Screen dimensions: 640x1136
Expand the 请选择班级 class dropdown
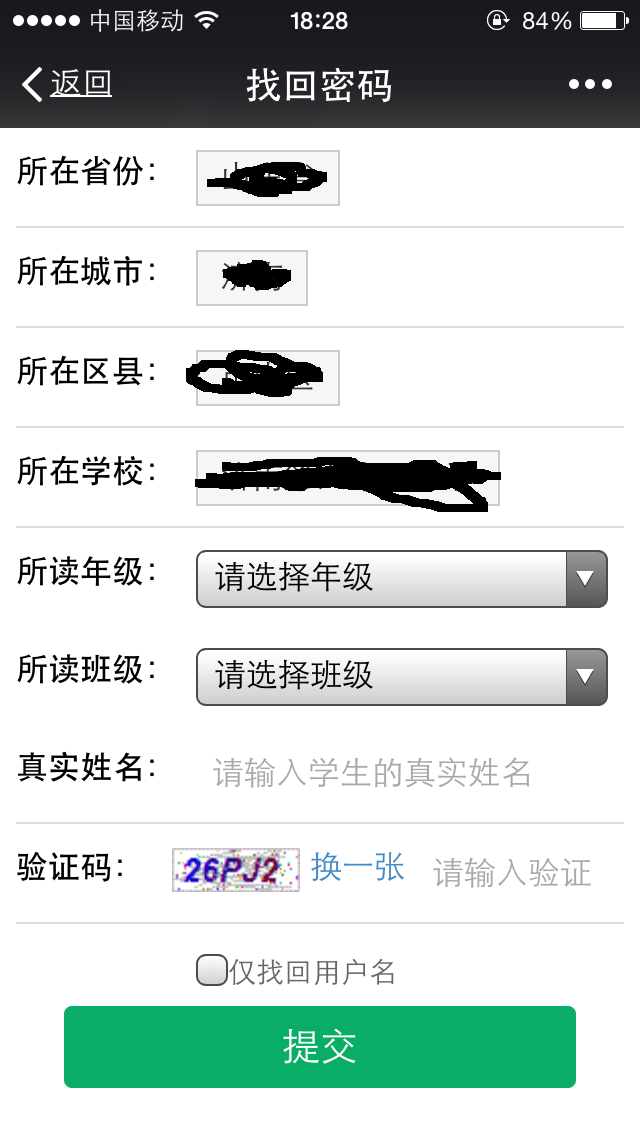tap(402, 677)
